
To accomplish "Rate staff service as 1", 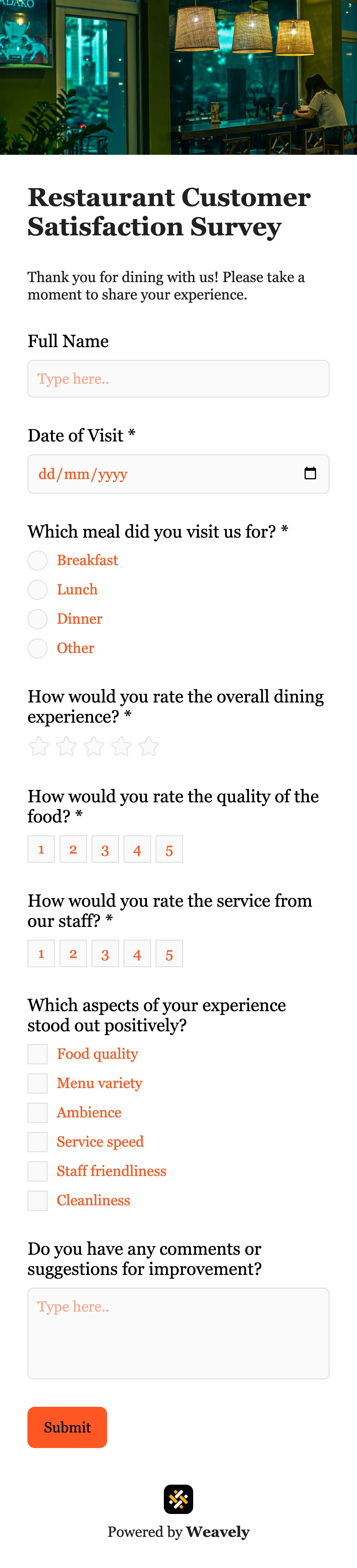I will 41,954.
